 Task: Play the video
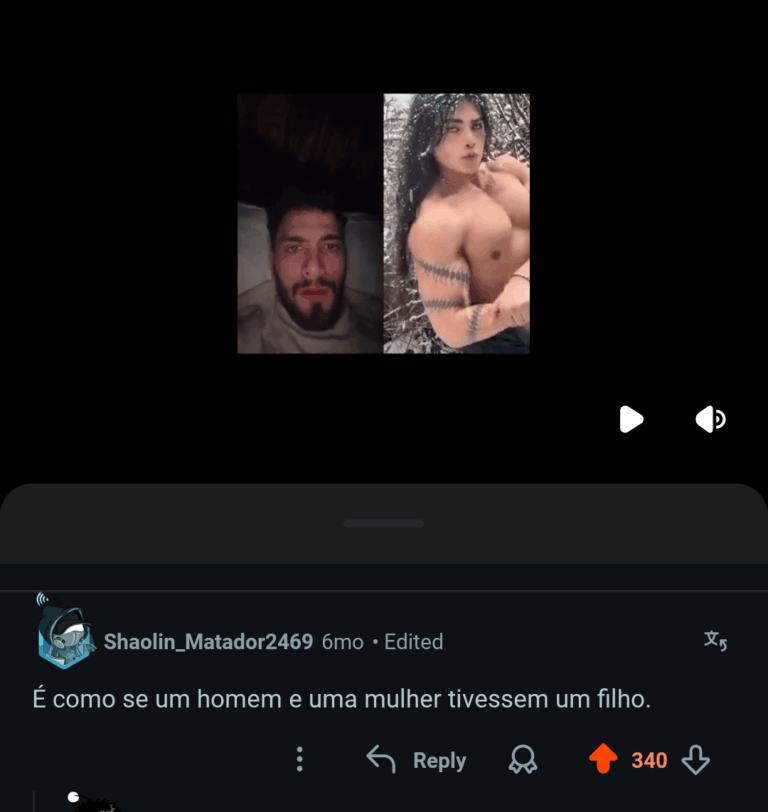pos(631,419)
